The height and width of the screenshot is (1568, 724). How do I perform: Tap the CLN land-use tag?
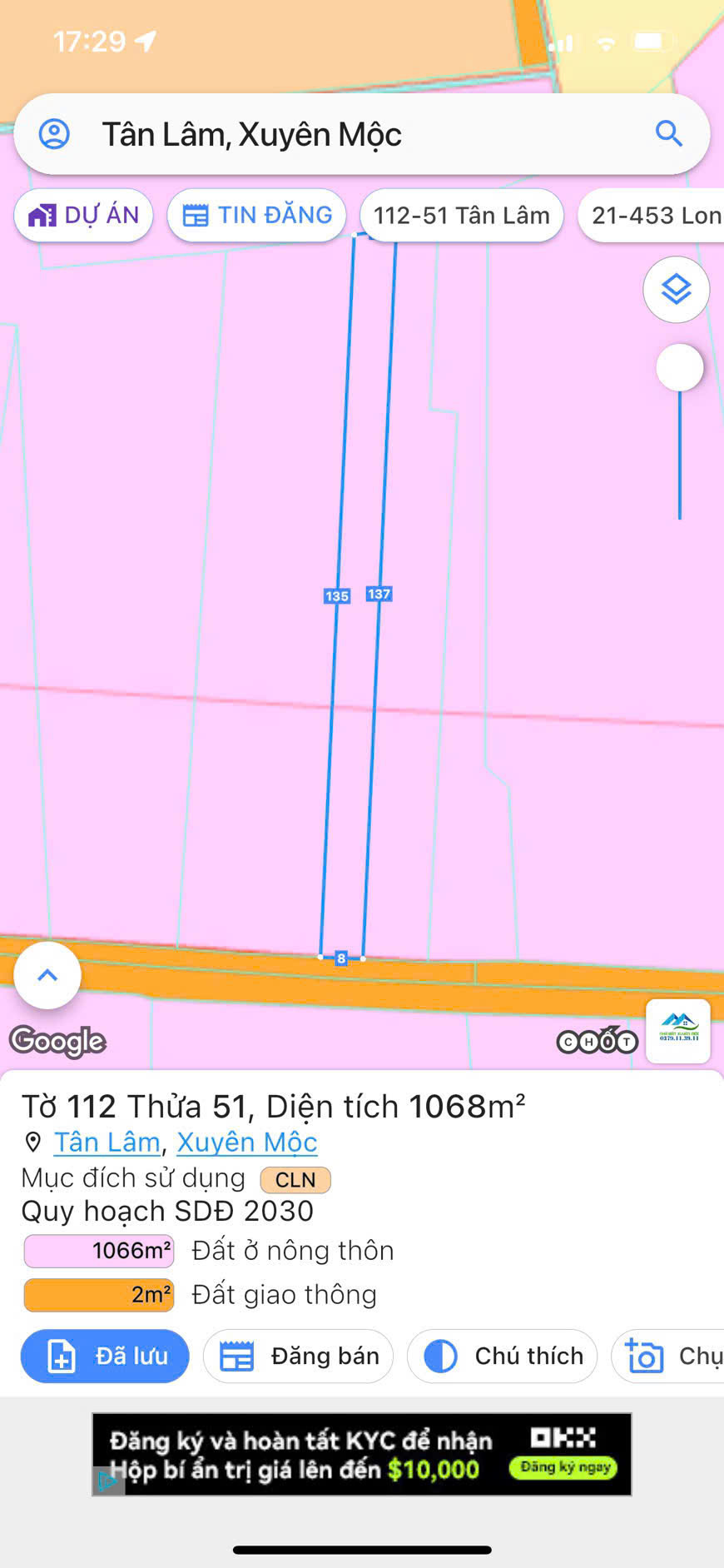pos(295,1180)
